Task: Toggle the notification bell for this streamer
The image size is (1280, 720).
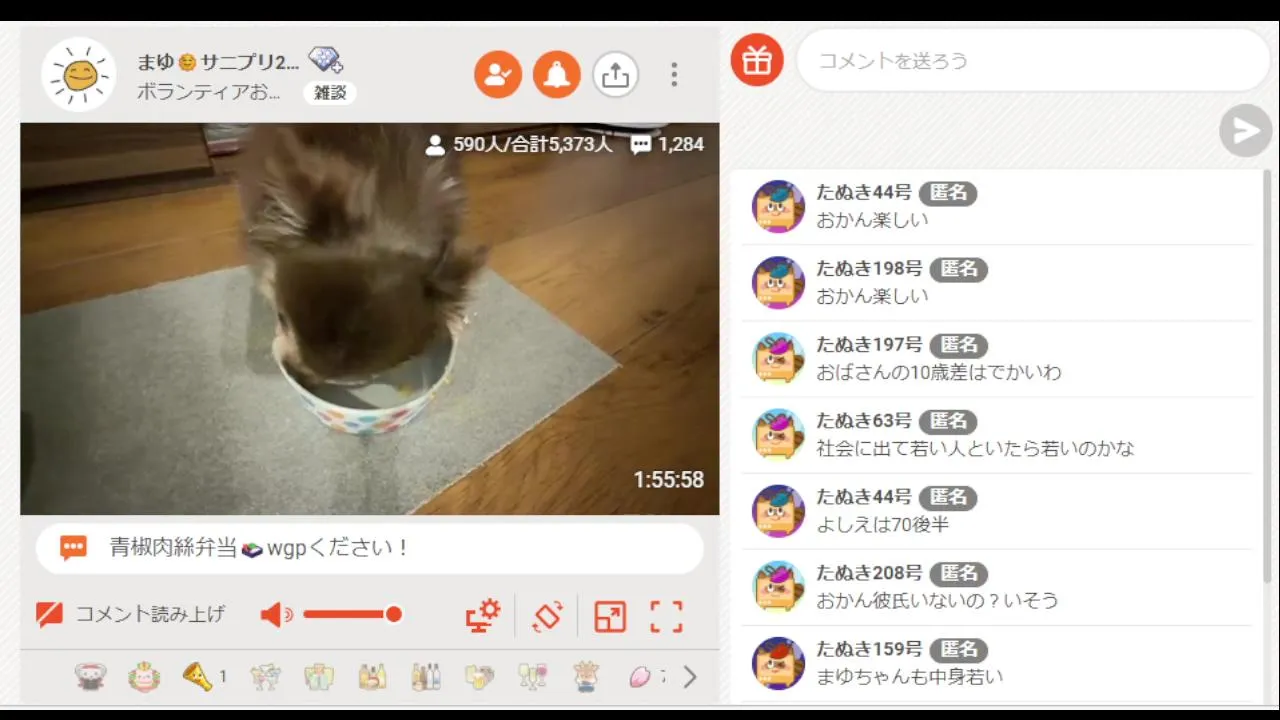Action: pyautogui.click(x=557, y=74)
